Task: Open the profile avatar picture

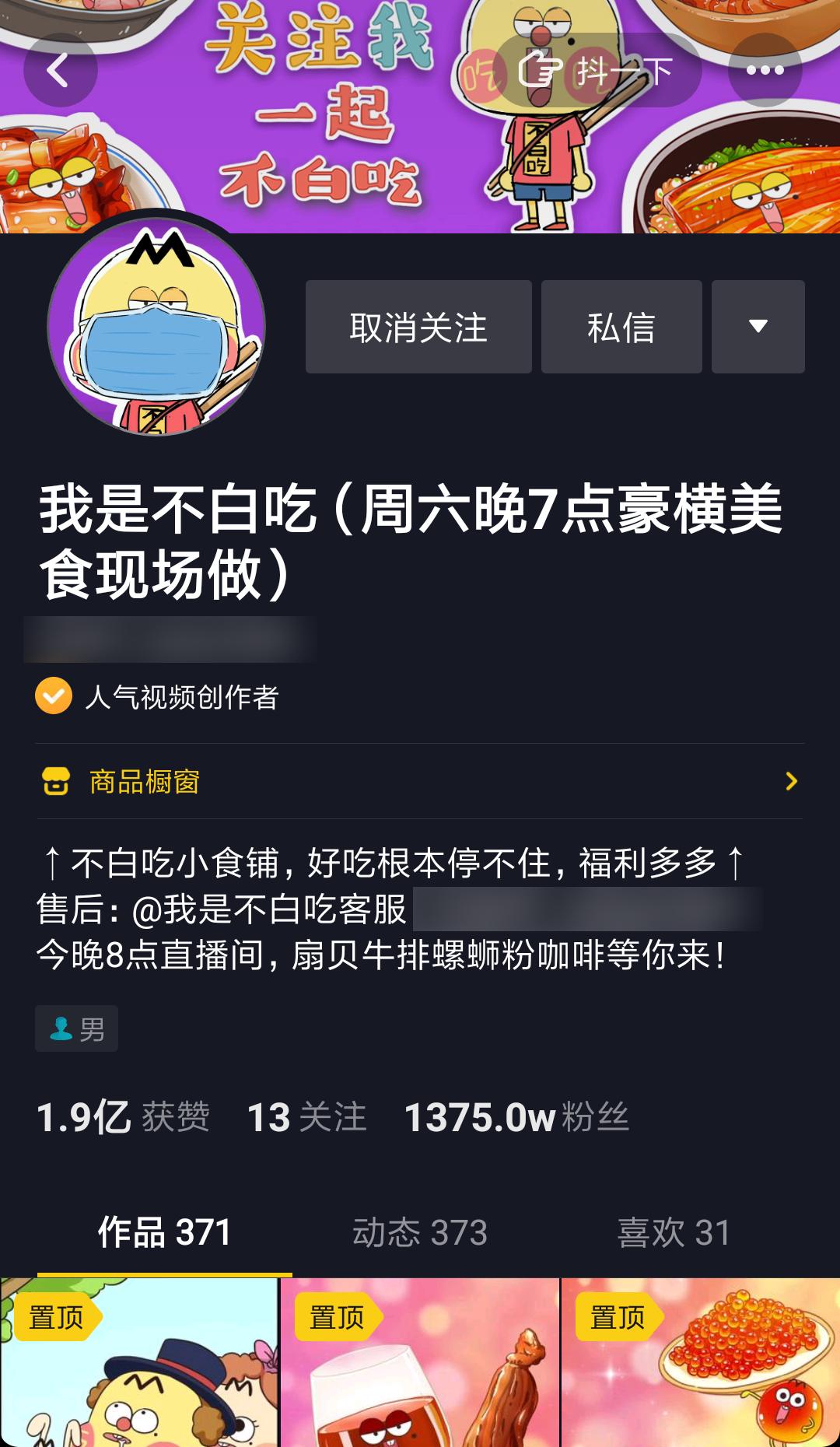Action: [156, 327]
